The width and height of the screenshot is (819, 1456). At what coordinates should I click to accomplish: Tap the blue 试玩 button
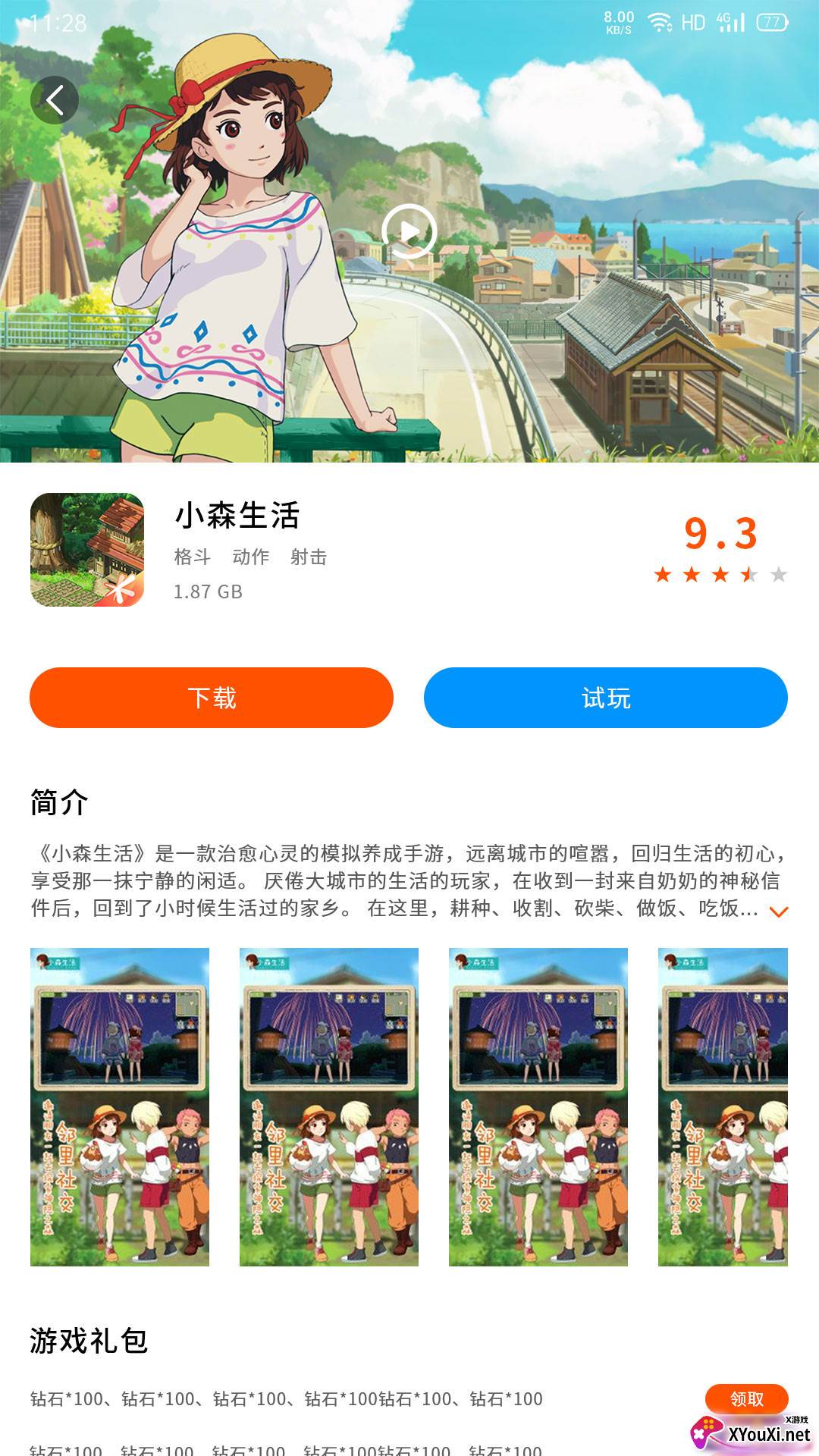coord(606,698)
